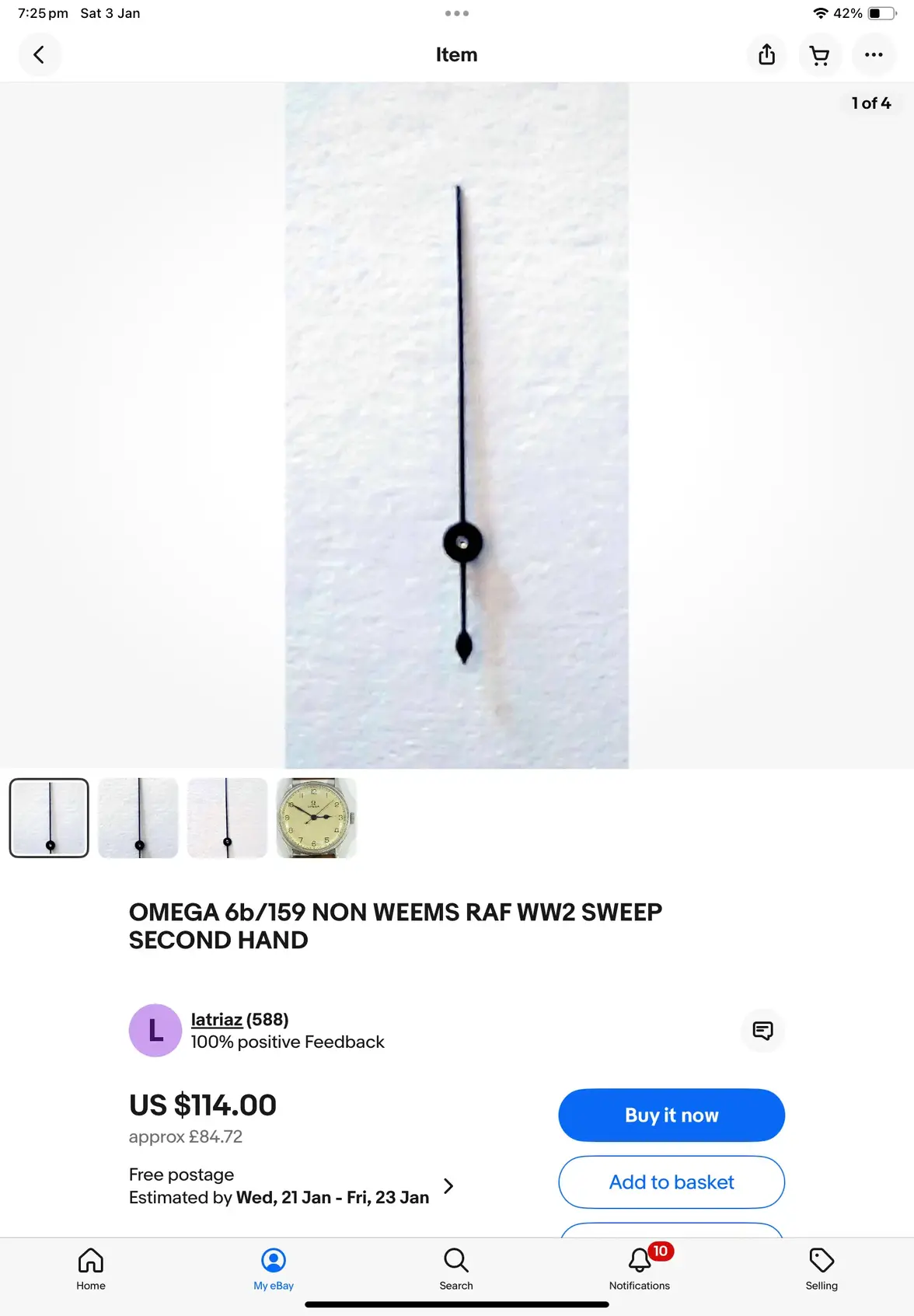Select the second photo thumbnail

pos(138,818)
